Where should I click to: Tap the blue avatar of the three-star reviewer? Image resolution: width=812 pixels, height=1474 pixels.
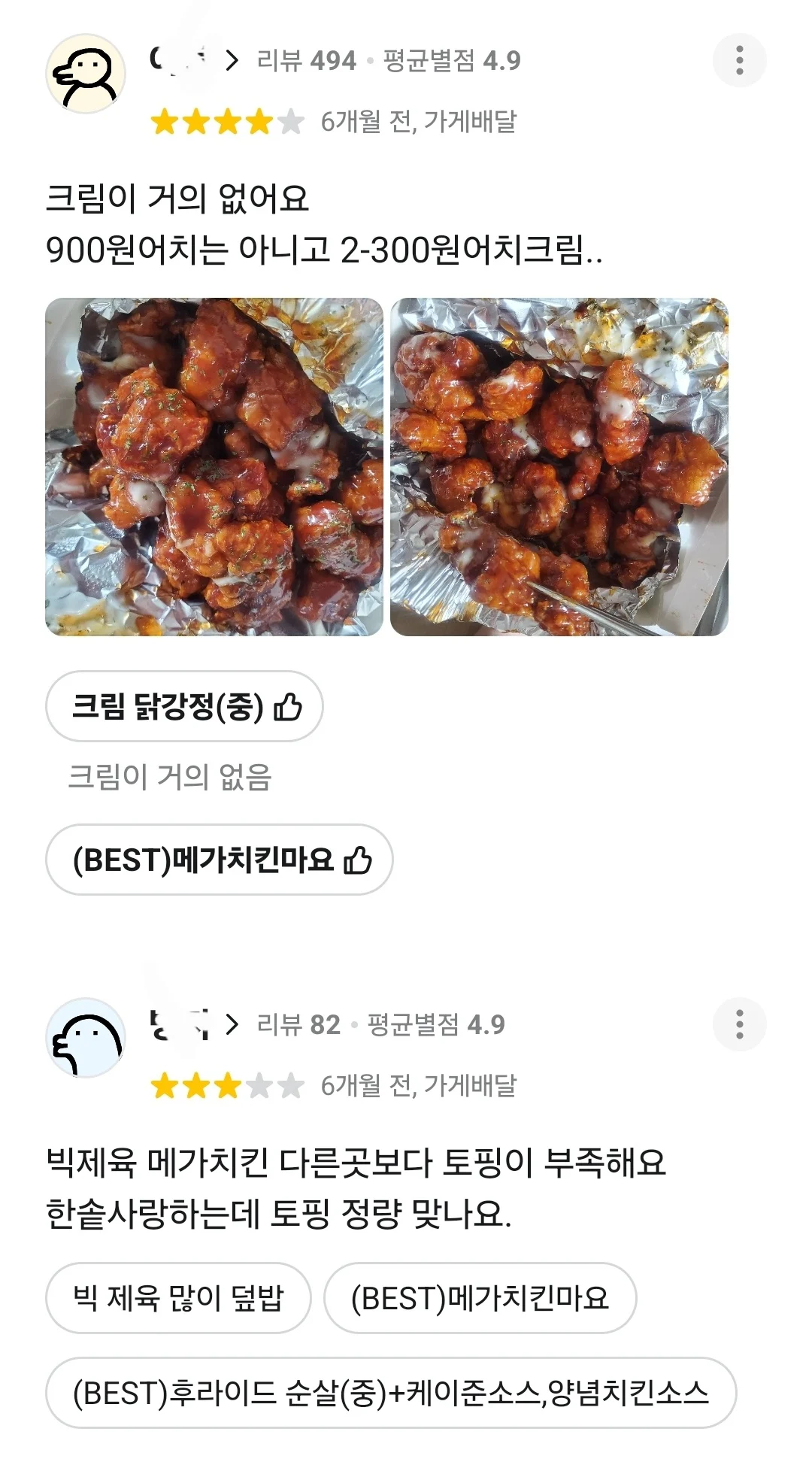(x=86, y=1038)
